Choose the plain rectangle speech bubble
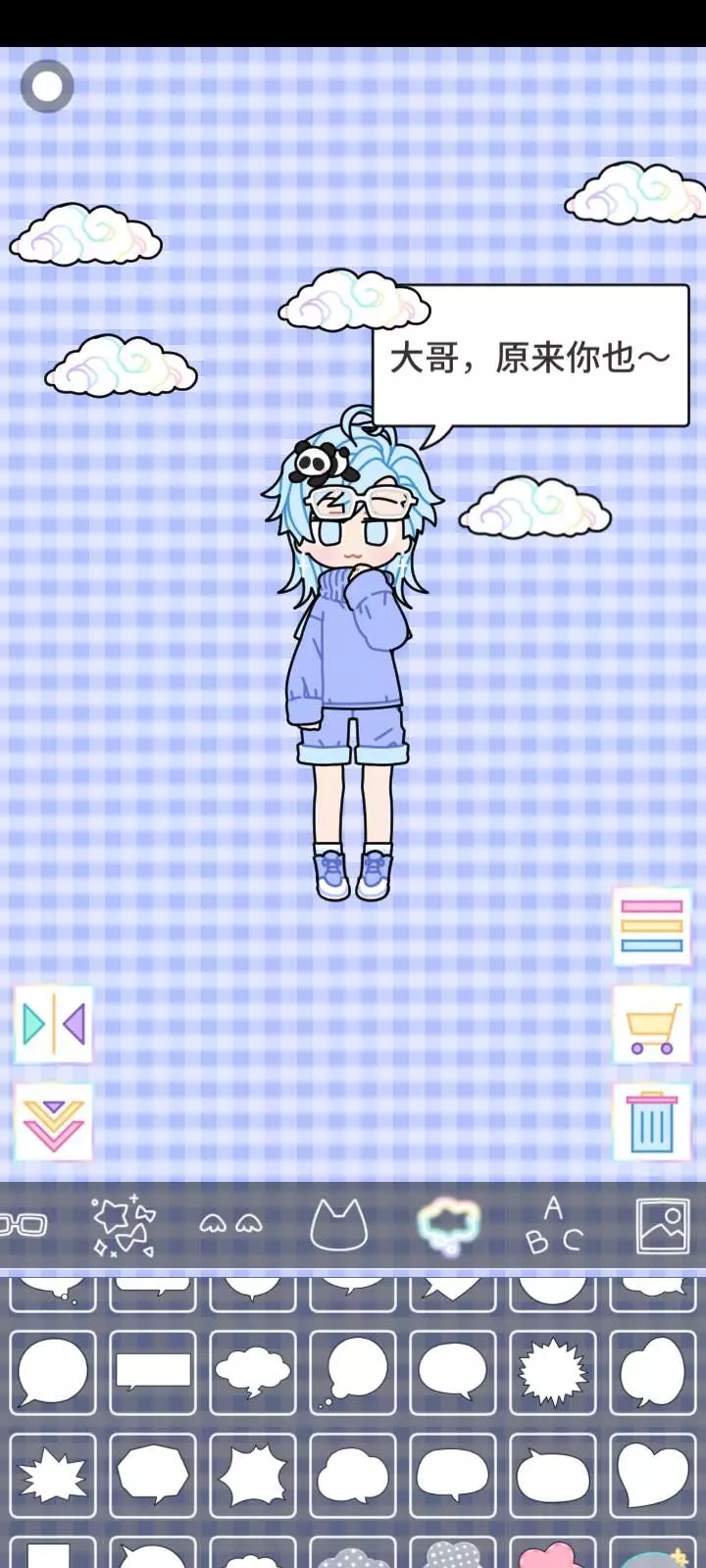Viewport: 706px width, 1568px height. pos(153,1372)
